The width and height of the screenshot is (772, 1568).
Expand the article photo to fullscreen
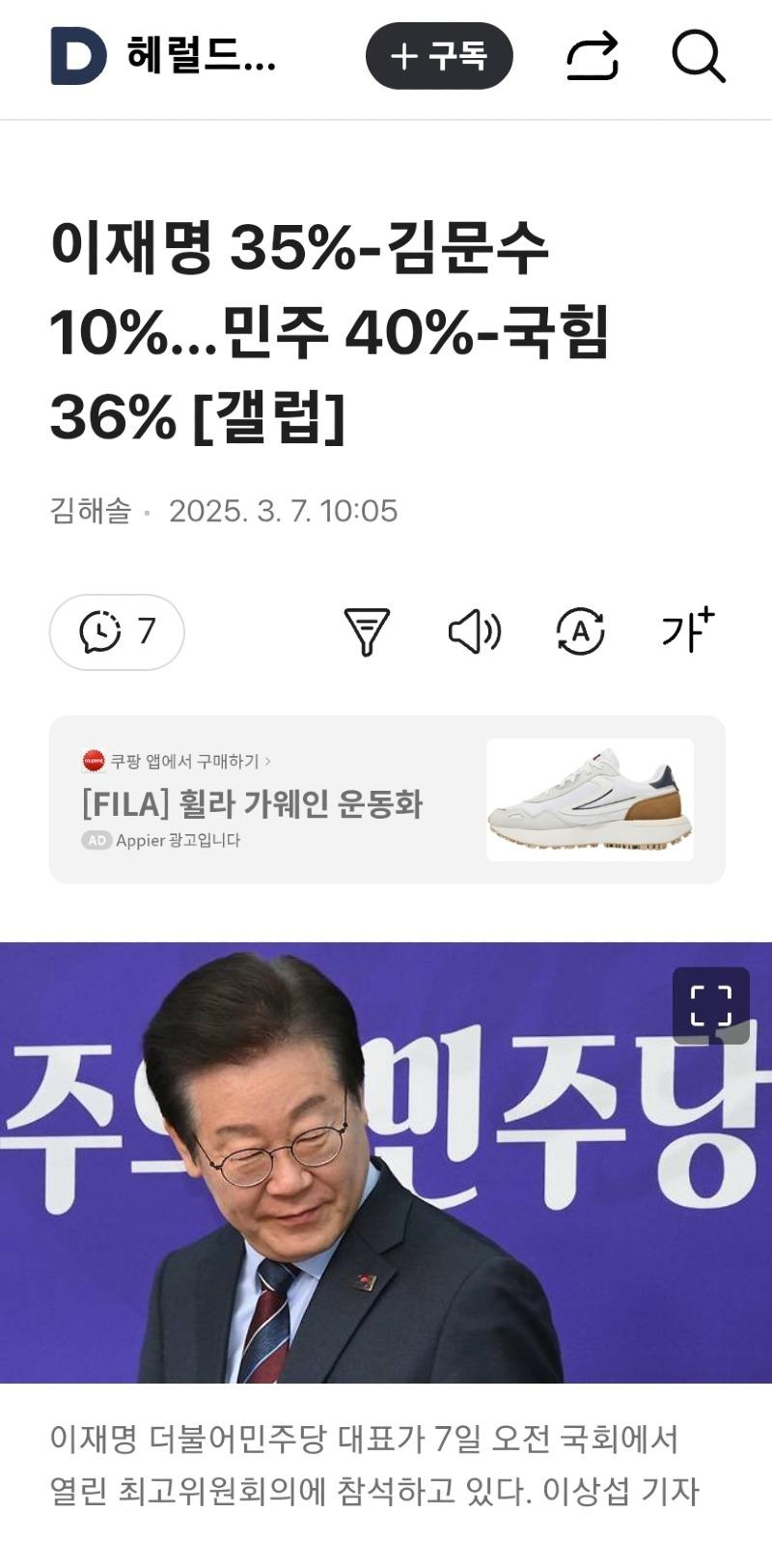pos(710,1005)
